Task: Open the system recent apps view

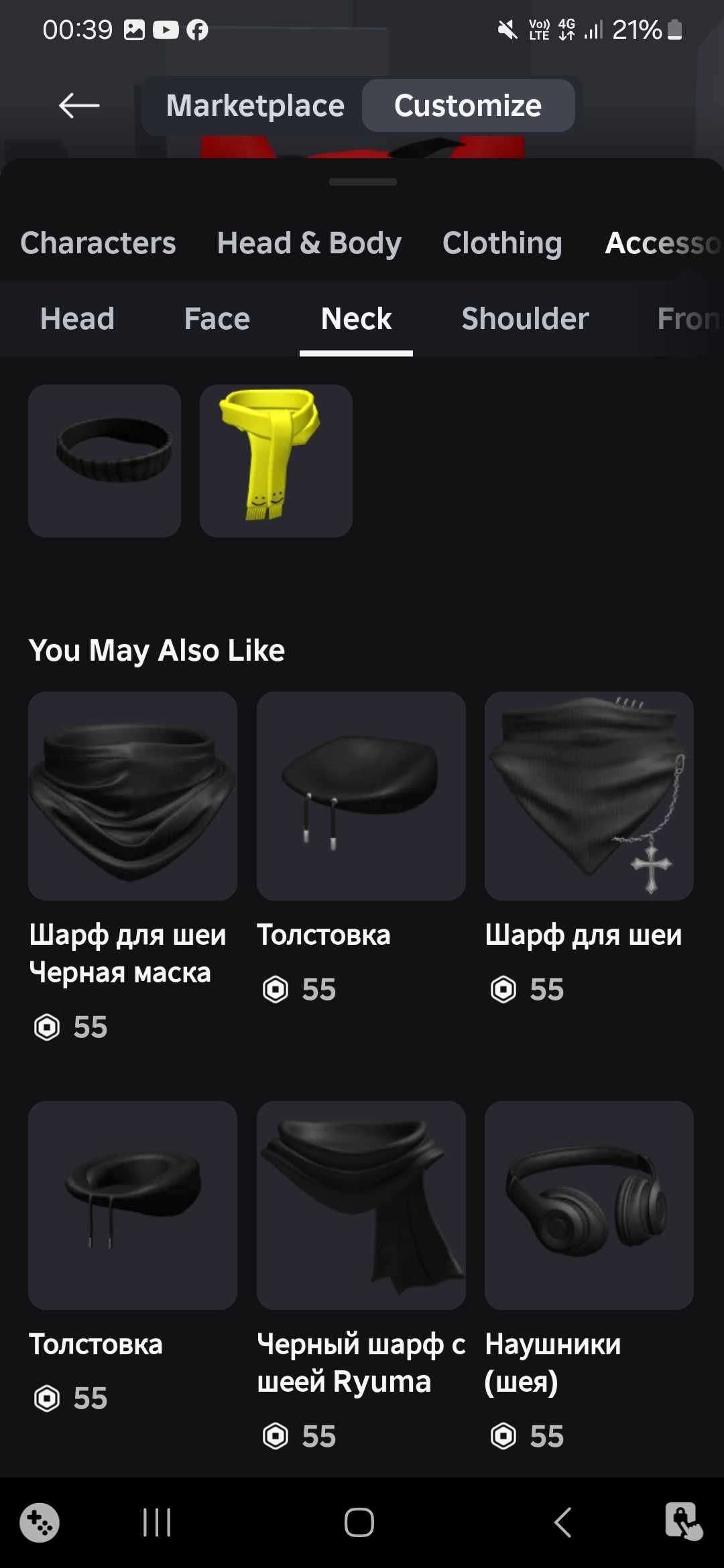Action: click(x=157, y=1522)
